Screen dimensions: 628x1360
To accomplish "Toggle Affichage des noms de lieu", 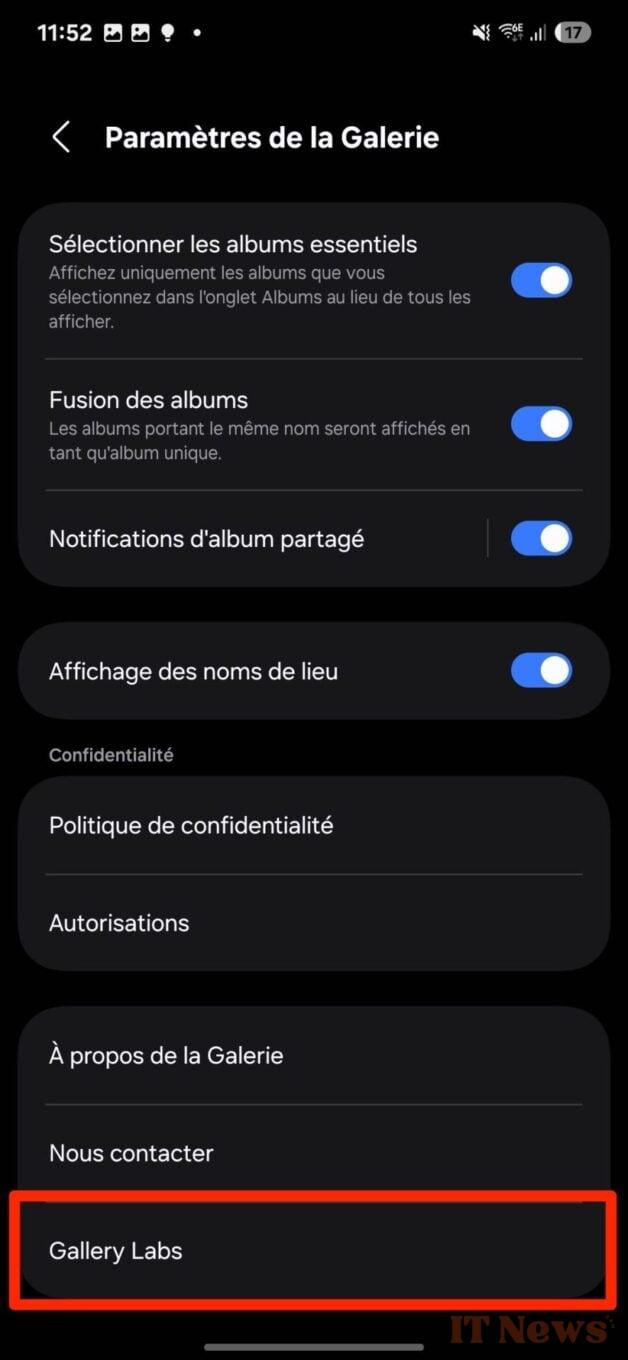I will tap(541, 670).
